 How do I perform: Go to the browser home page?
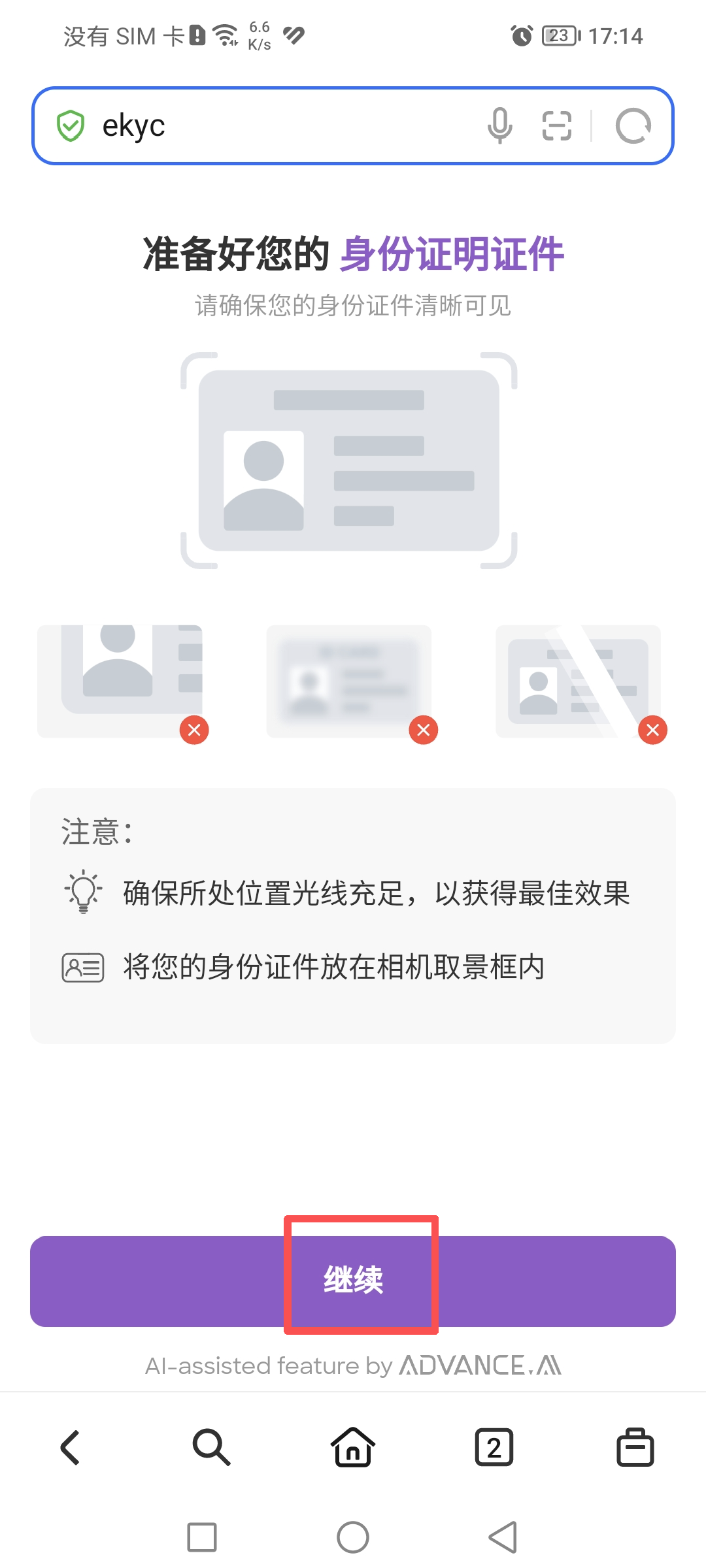(x=353, y=1448)
